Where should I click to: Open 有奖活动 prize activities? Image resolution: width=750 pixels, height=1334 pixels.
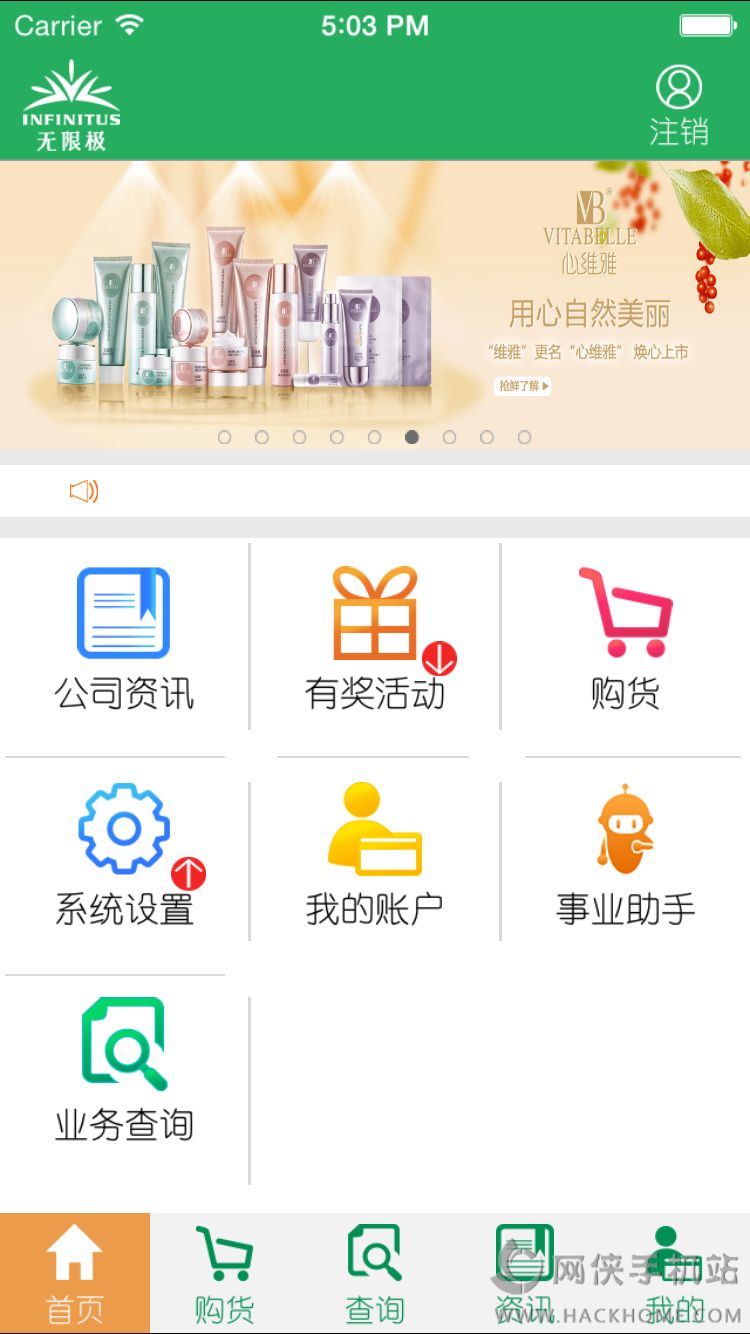click(374, 640)
